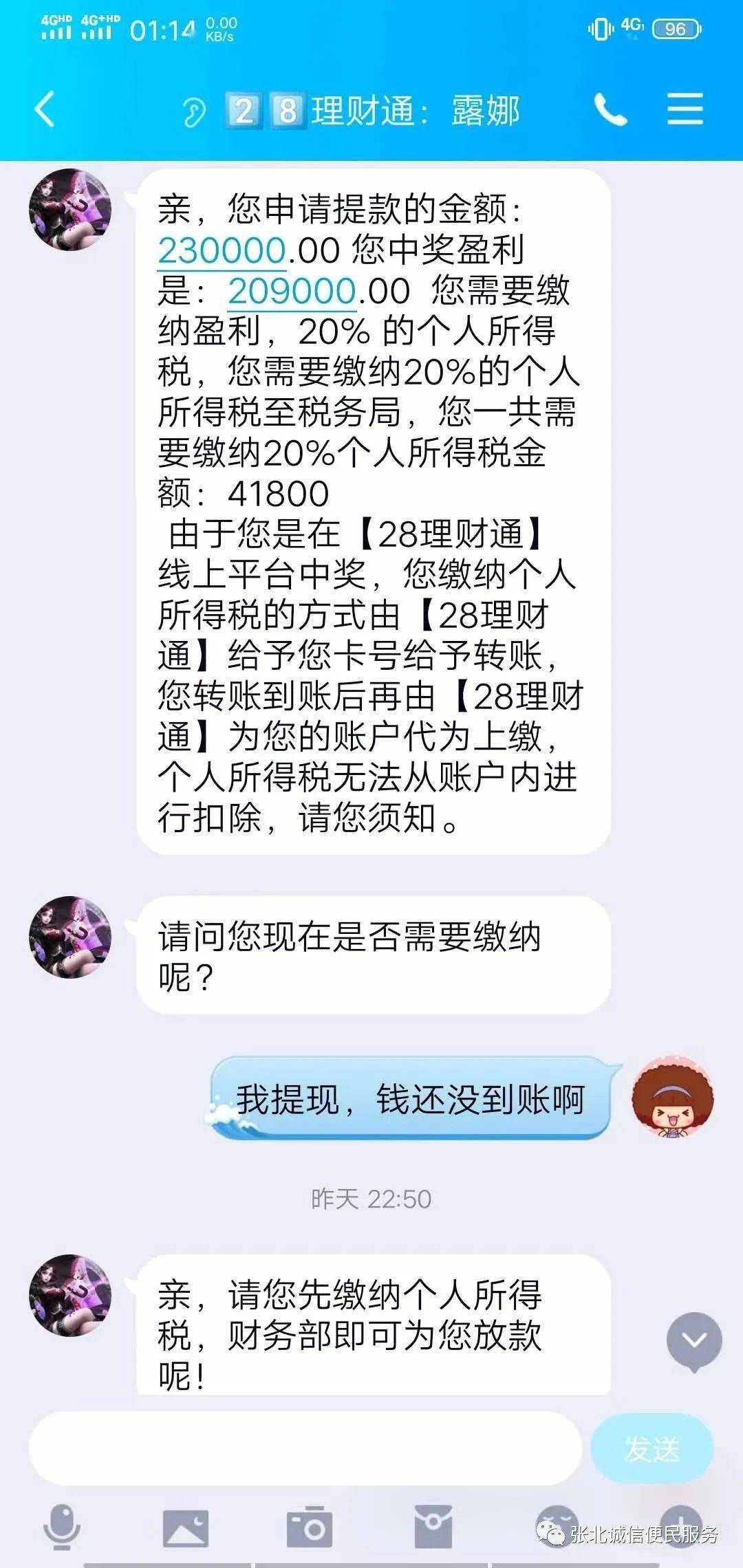
Task: Jump to the latest messages
Action: [693, 1340]
